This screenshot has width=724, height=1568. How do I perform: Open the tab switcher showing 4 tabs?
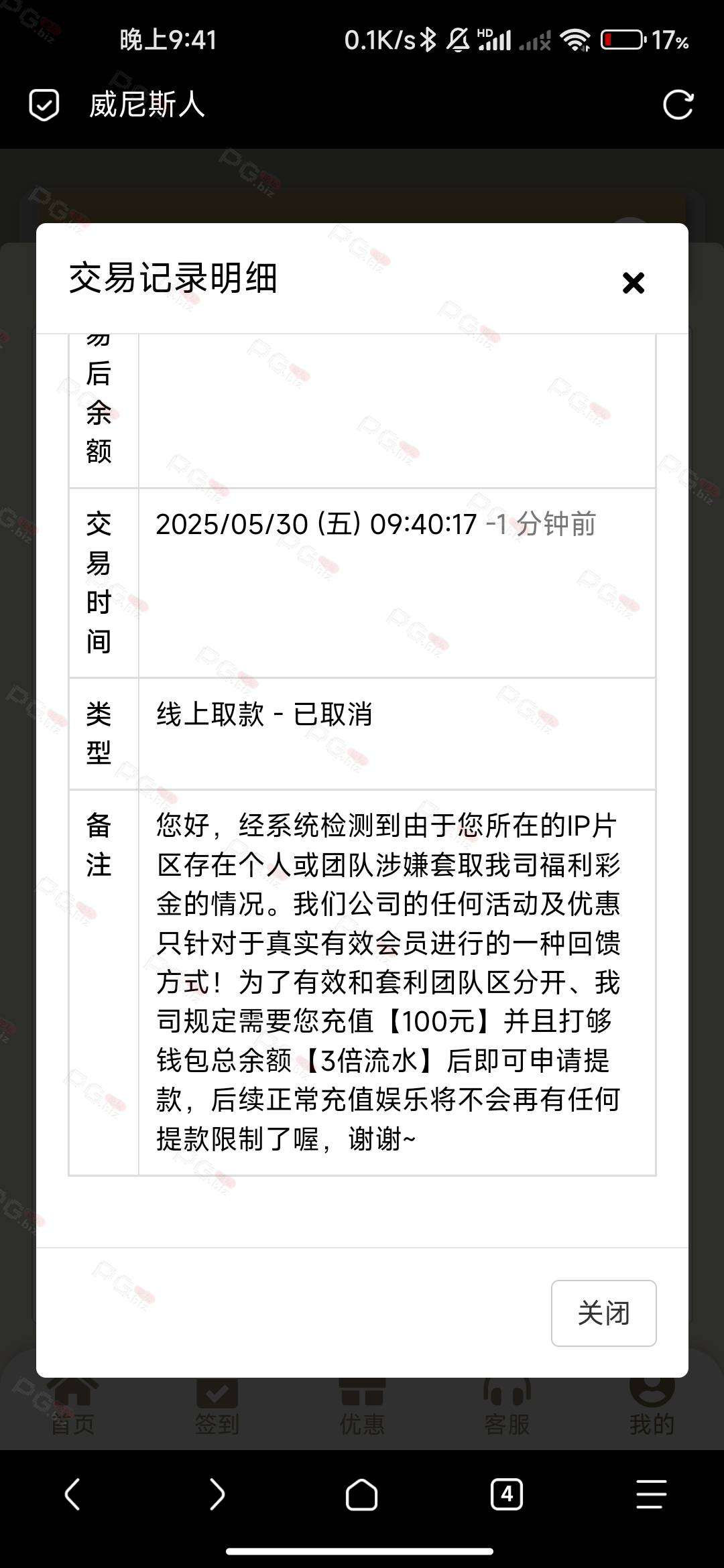pos(507,1494)
